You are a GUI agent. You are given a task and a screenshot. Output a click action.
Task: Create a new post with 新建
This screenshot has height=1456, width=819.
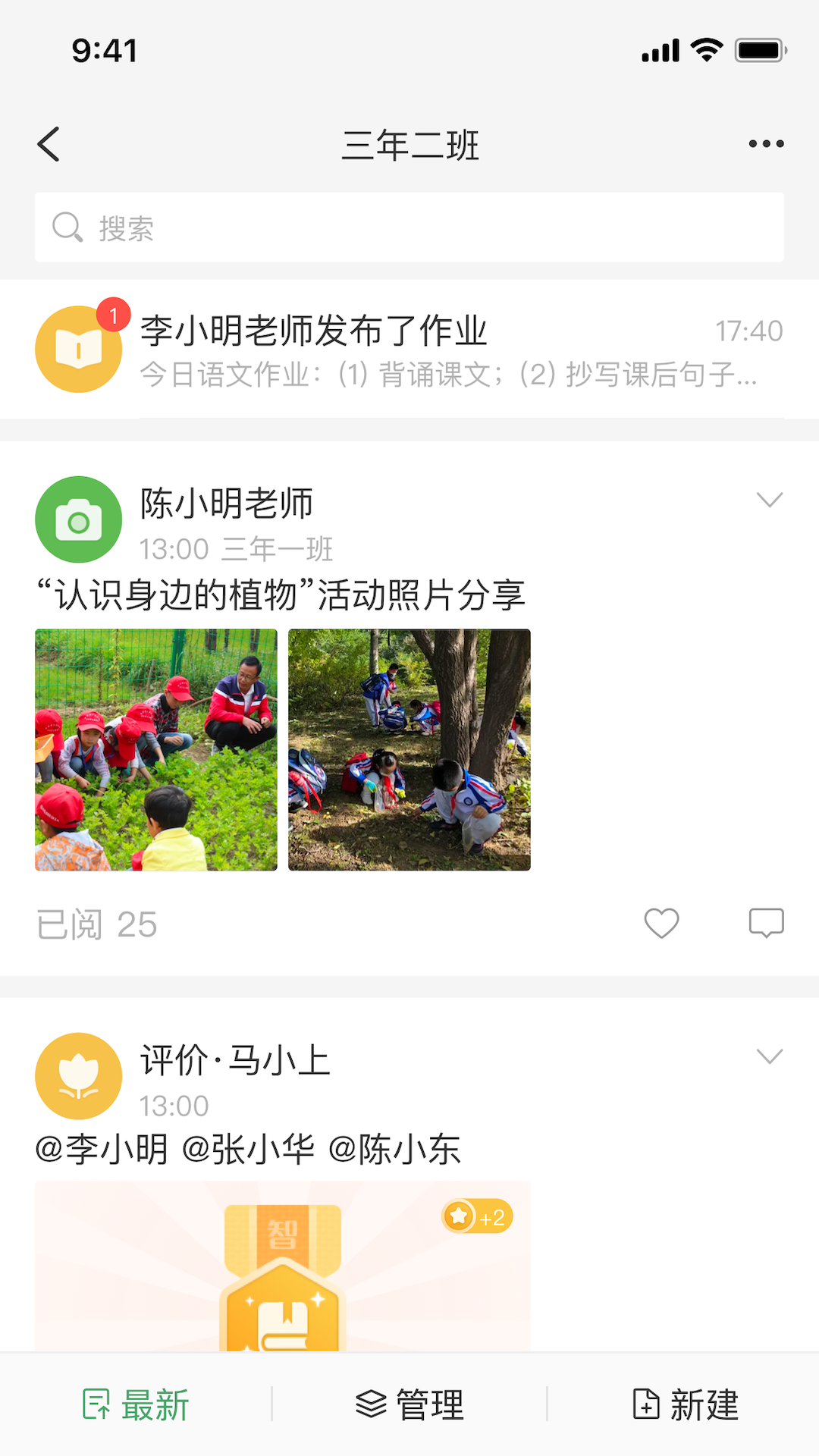(686, 1404)
